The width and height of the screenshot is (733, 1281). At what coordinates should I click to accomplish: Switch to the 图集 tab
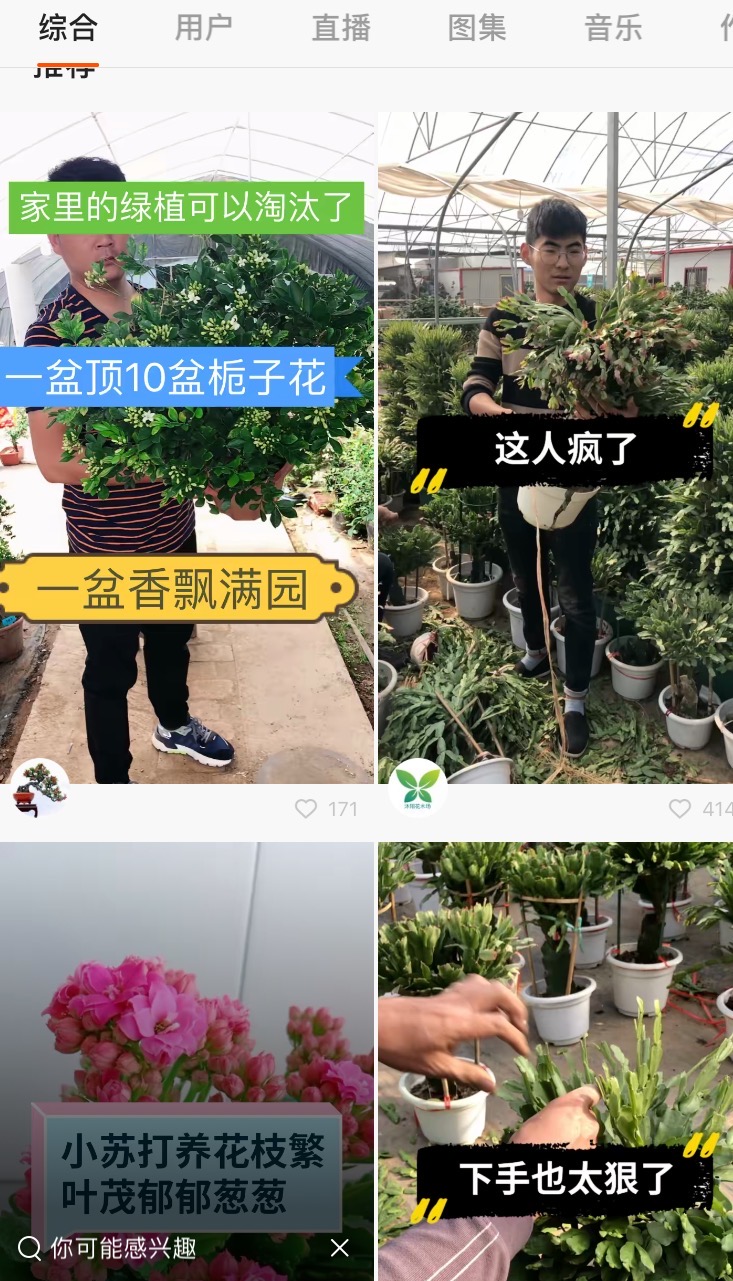(477, 28)
